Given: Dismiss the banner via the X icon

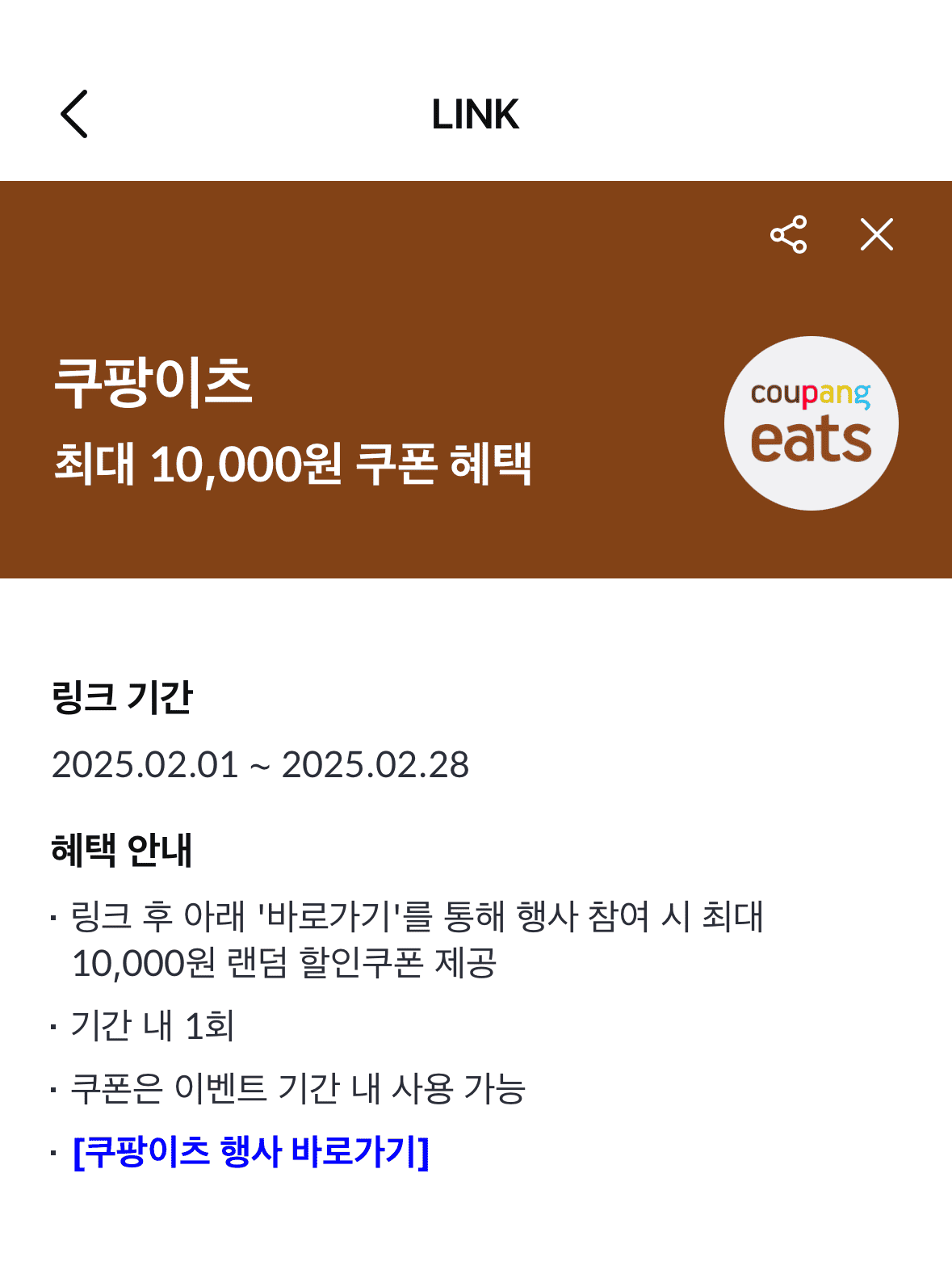Looking at the screenshot, I should [x=876, y=234].
